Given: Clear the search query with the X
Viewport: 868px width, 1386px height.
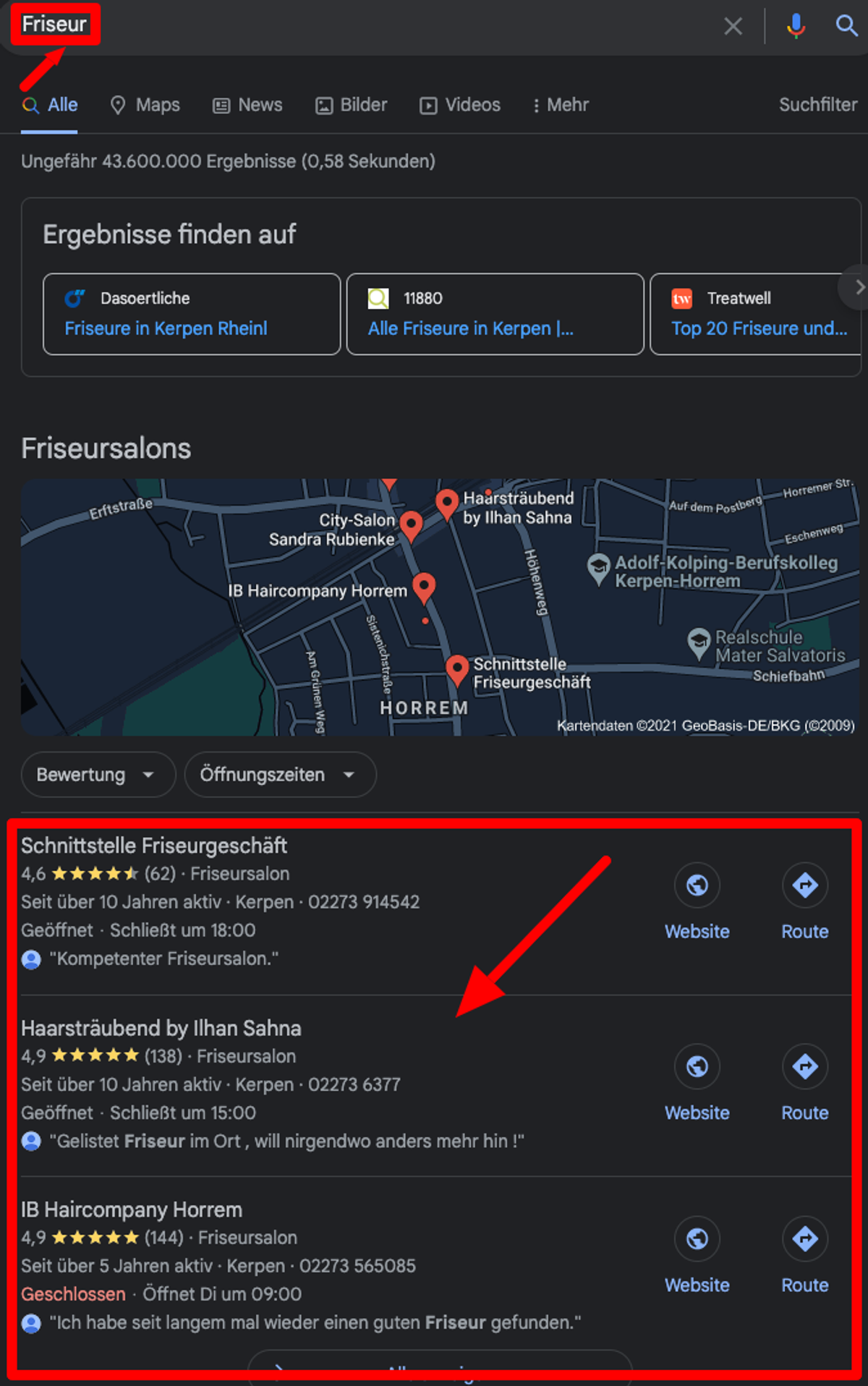Looking at the screenshot, I should [733, 27].
